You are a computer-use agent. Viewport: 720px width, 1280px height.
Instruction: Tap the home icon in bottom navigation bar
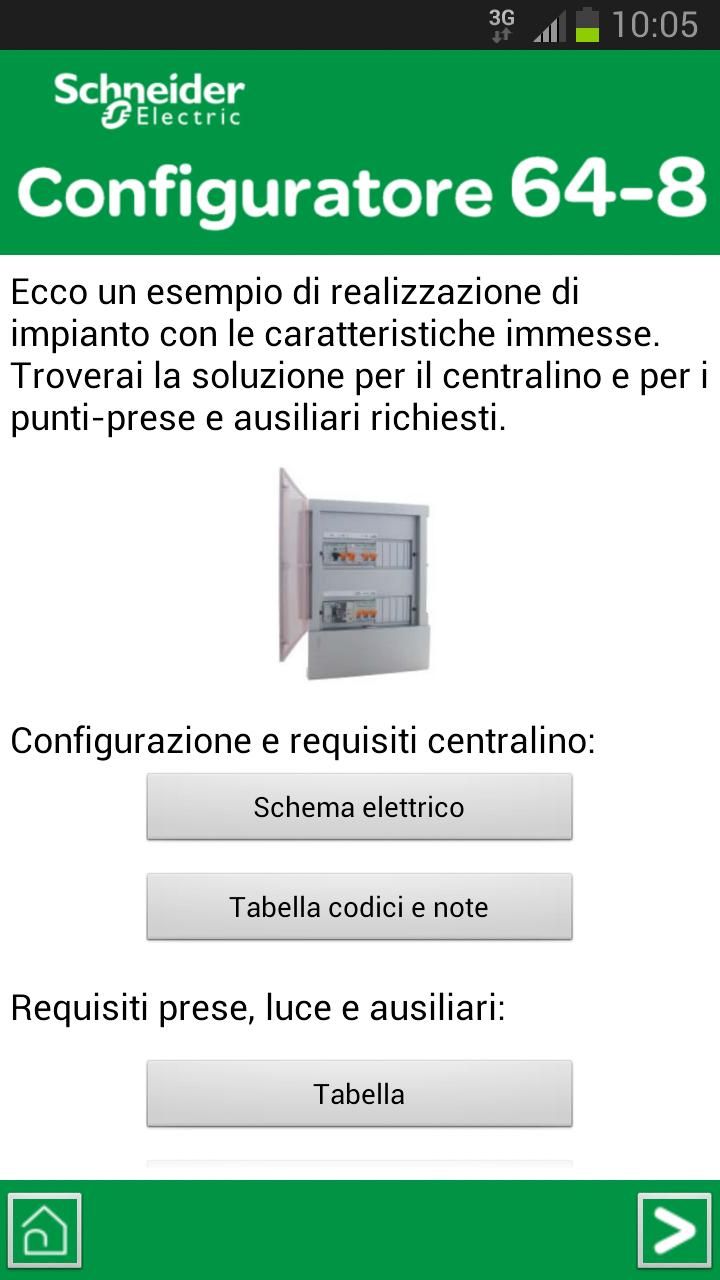(x=45, y=1231)
